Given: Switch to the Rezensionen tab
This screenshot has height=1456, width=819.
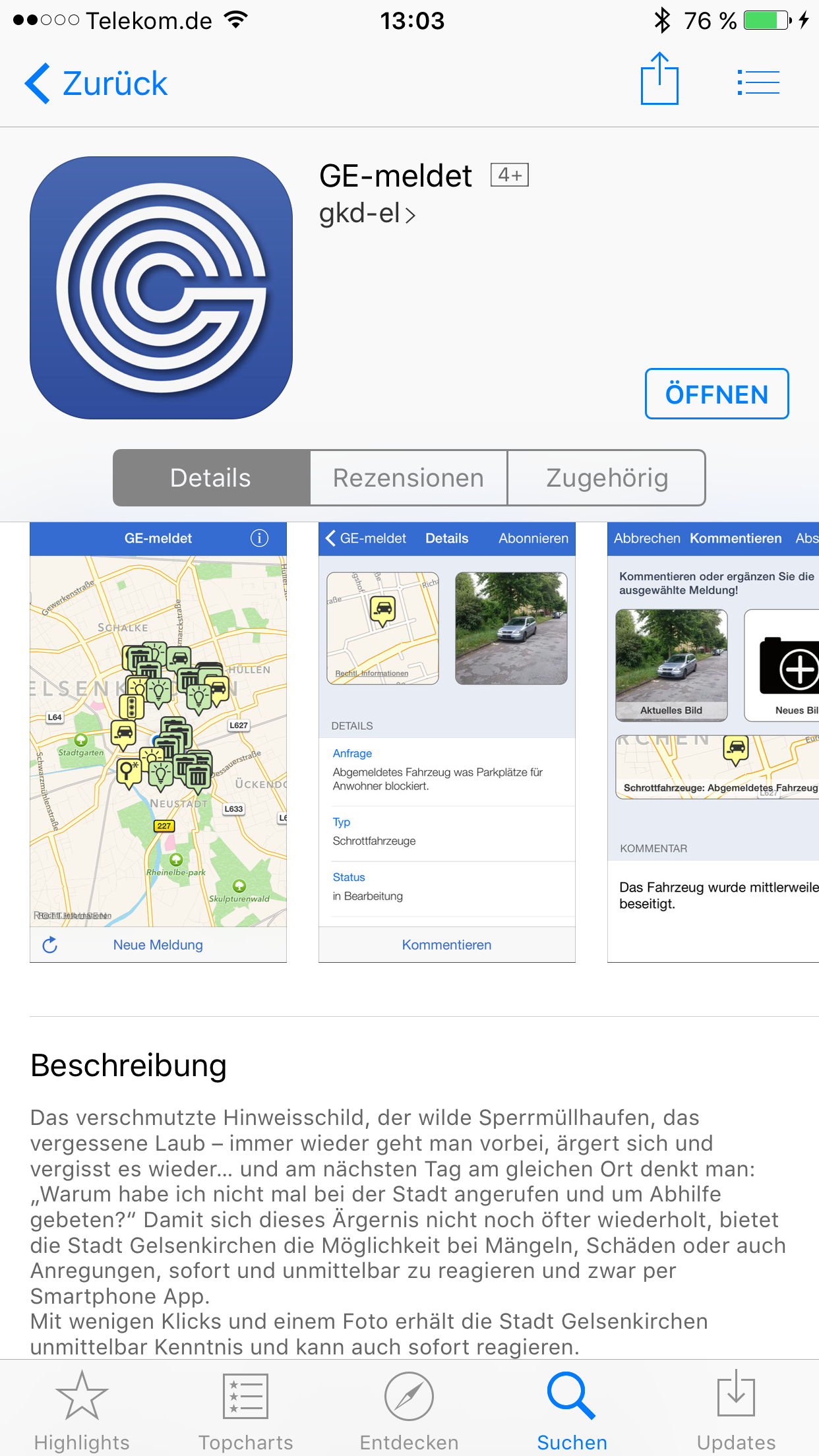Looking at the screenshot, I should click(409, 478).
